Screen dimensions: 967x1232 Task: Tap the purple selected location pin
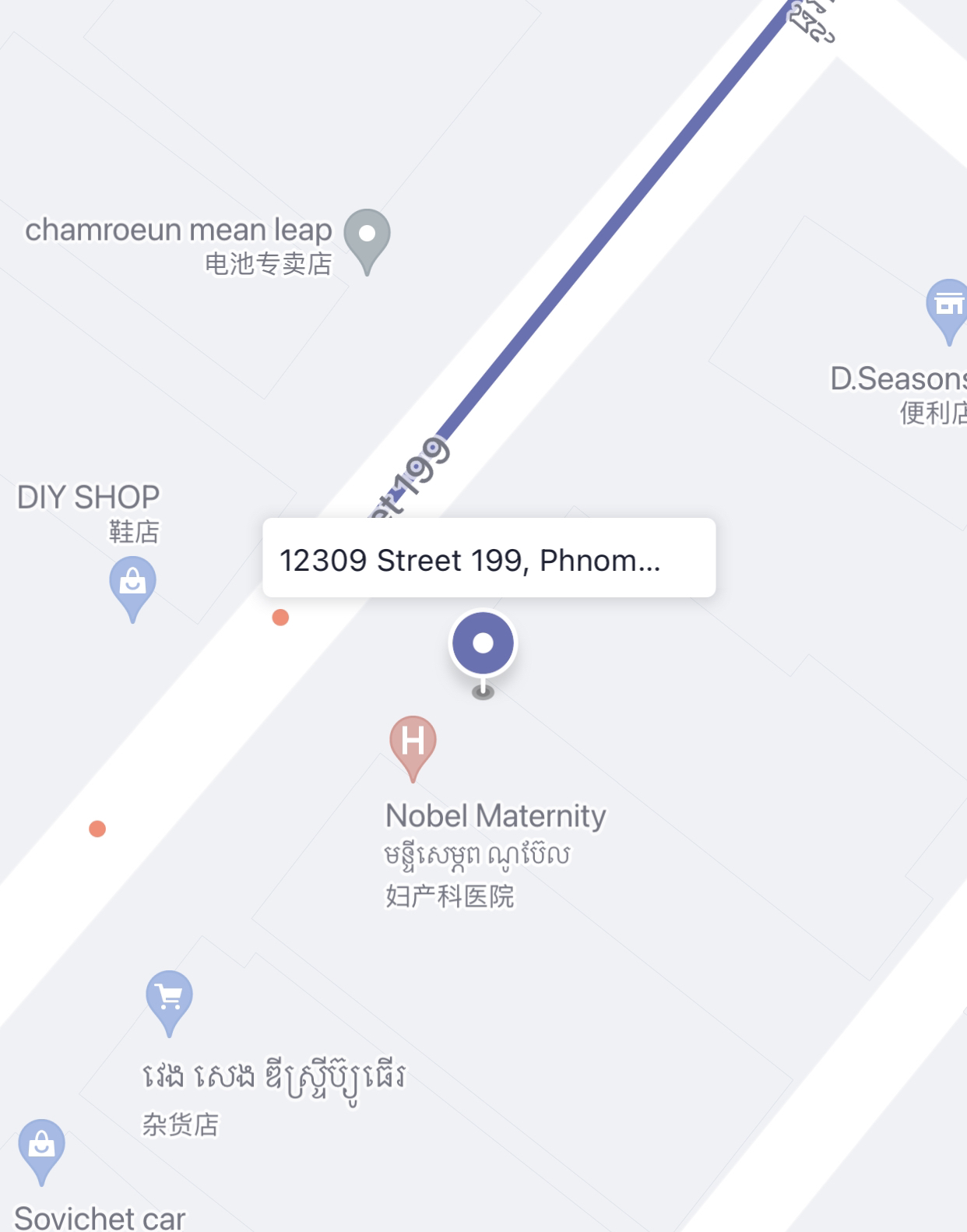click(483, 643)
